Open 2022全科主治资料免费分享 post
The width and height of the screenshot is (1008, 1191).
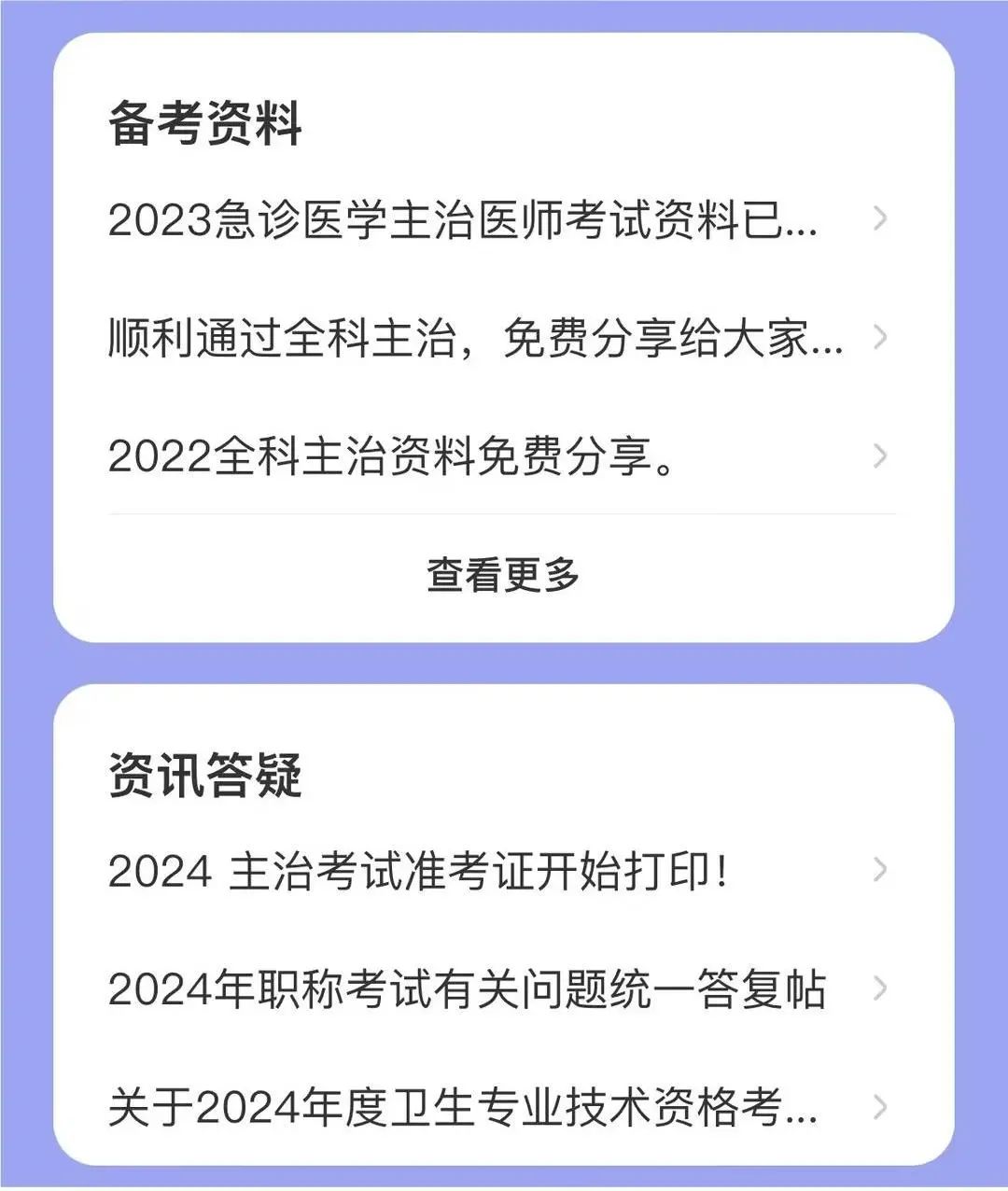(392, 456)
